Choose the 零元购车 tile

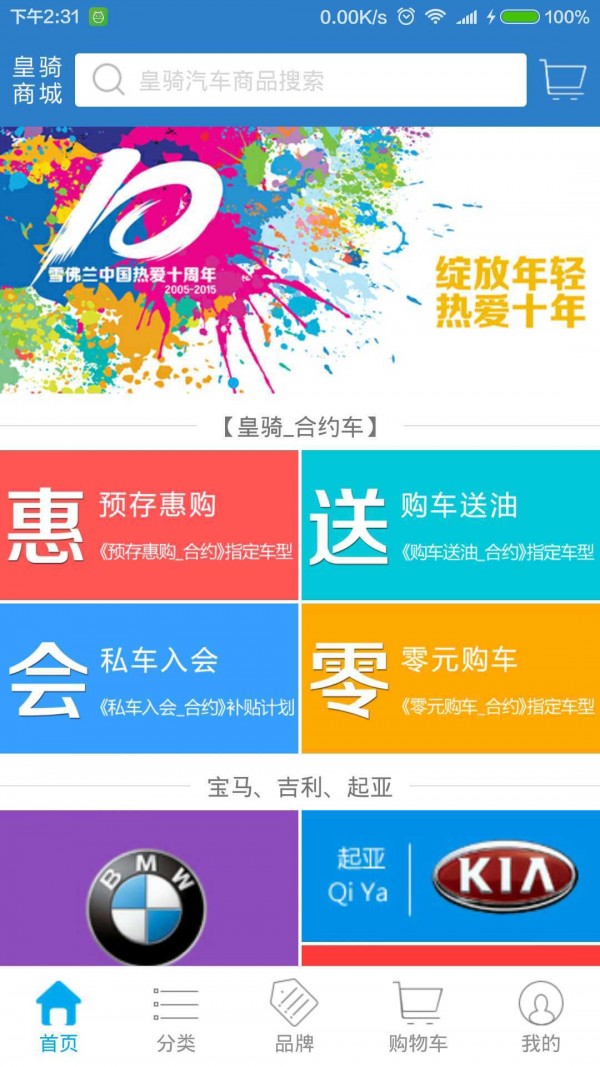tap(450, 678)
